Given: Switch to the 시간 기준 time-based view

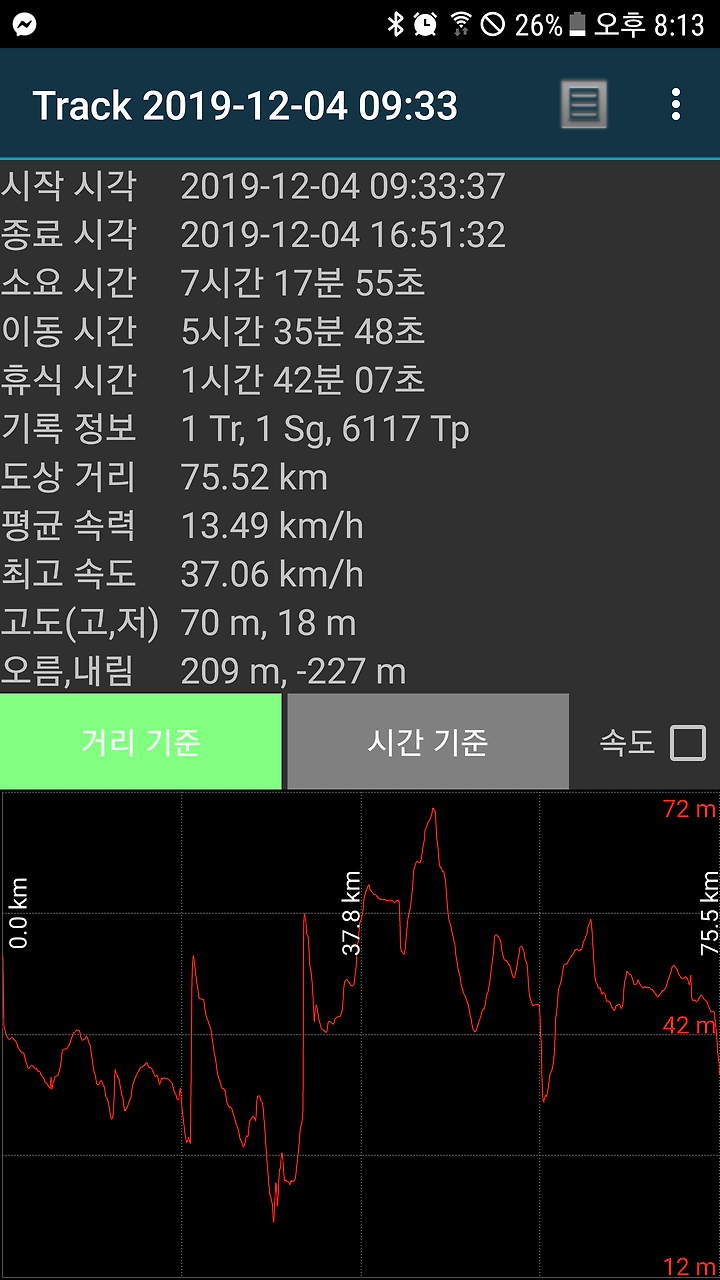Looking at the screenshot, I should pyautogui.click(x=428, y=742).
